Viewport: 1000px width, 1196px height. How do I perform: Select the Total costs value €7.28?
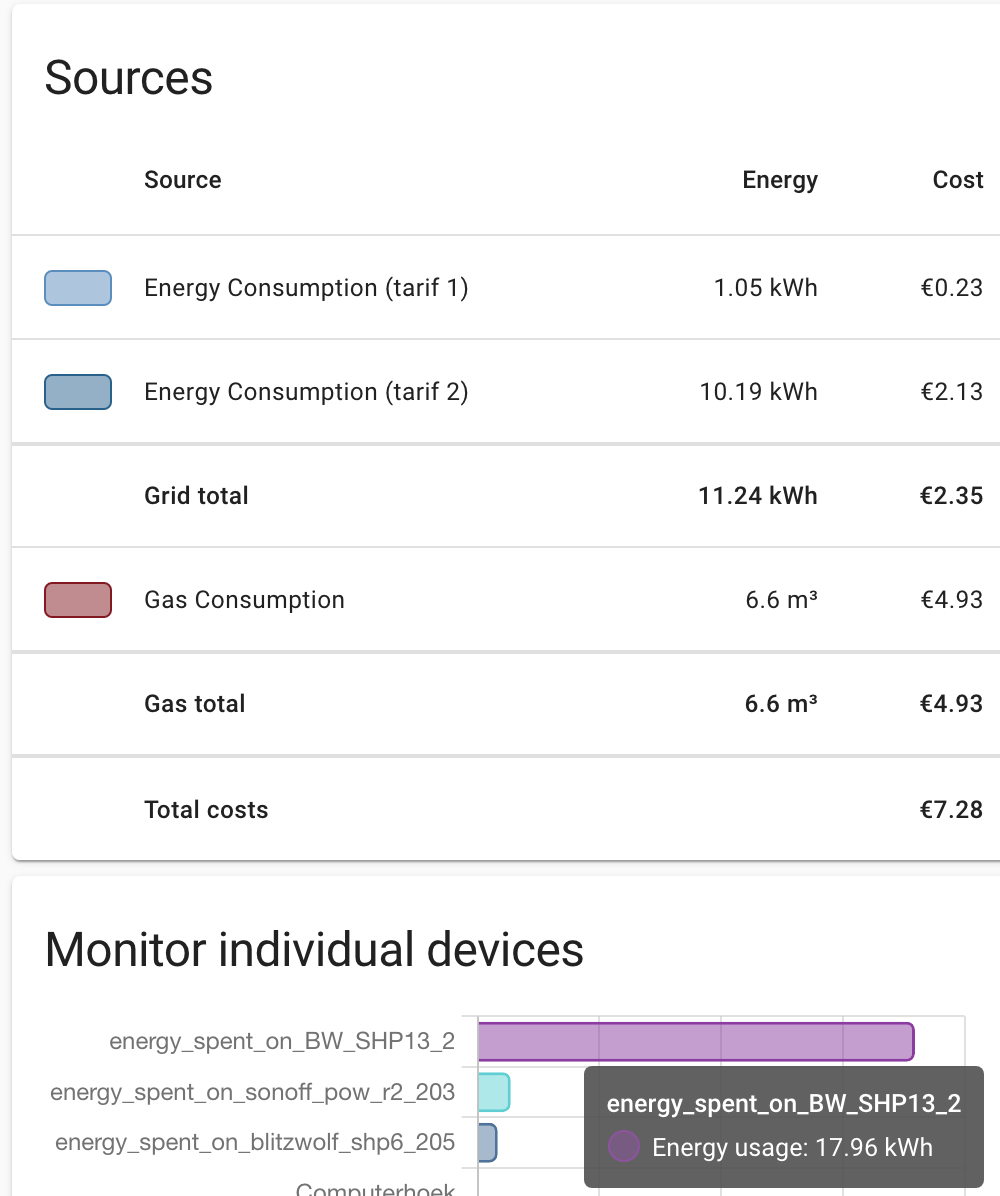pos(951,809)
